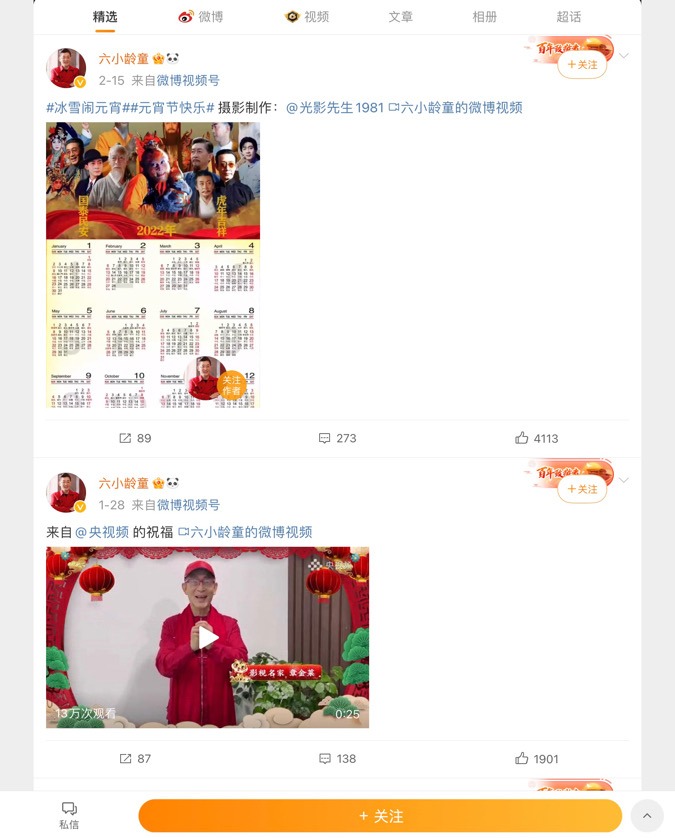Play the 央视频 blessing video
675x838 pixels.
(x=207, y=637)
